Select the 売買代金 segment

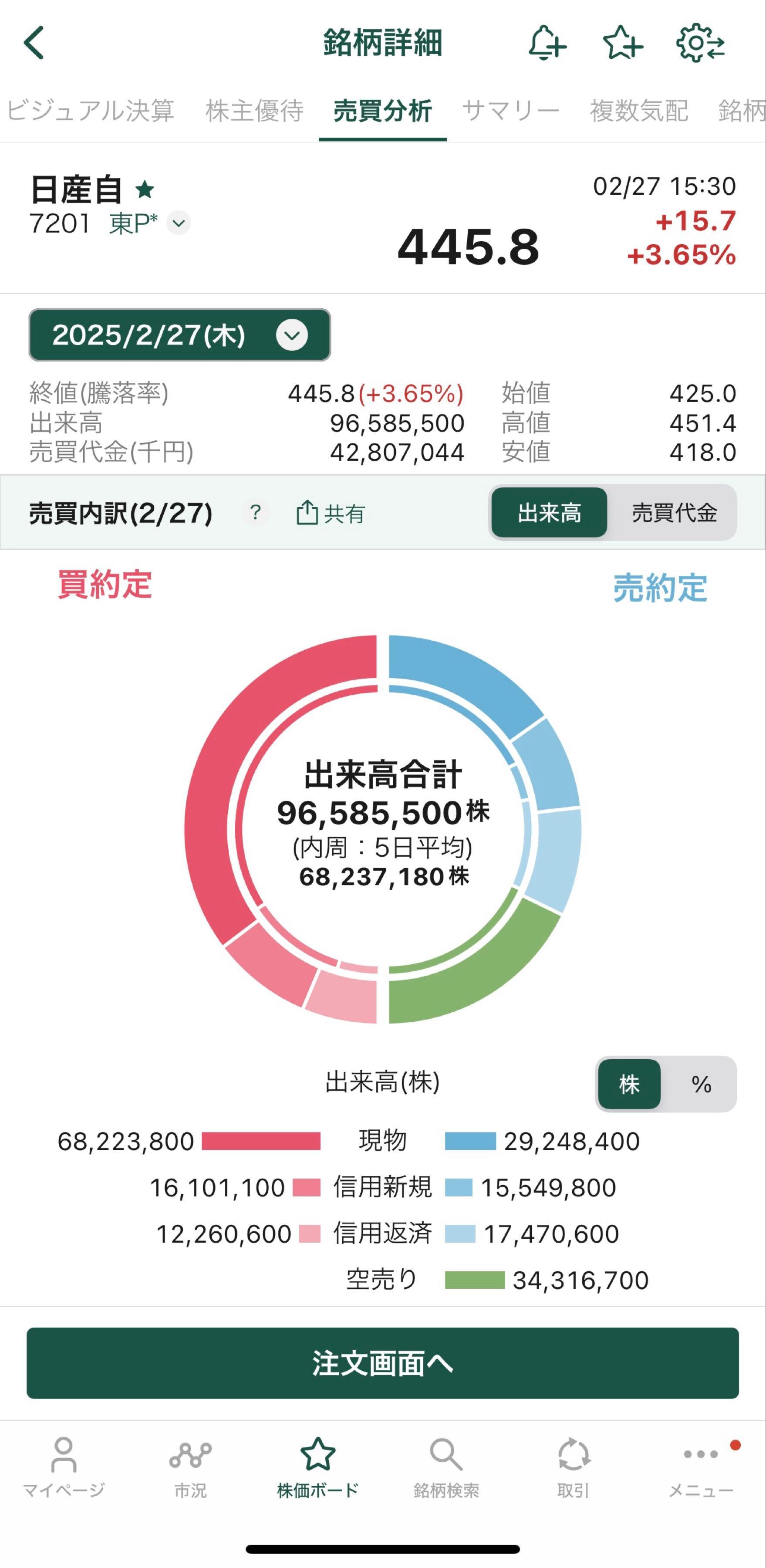pos(674,513)
